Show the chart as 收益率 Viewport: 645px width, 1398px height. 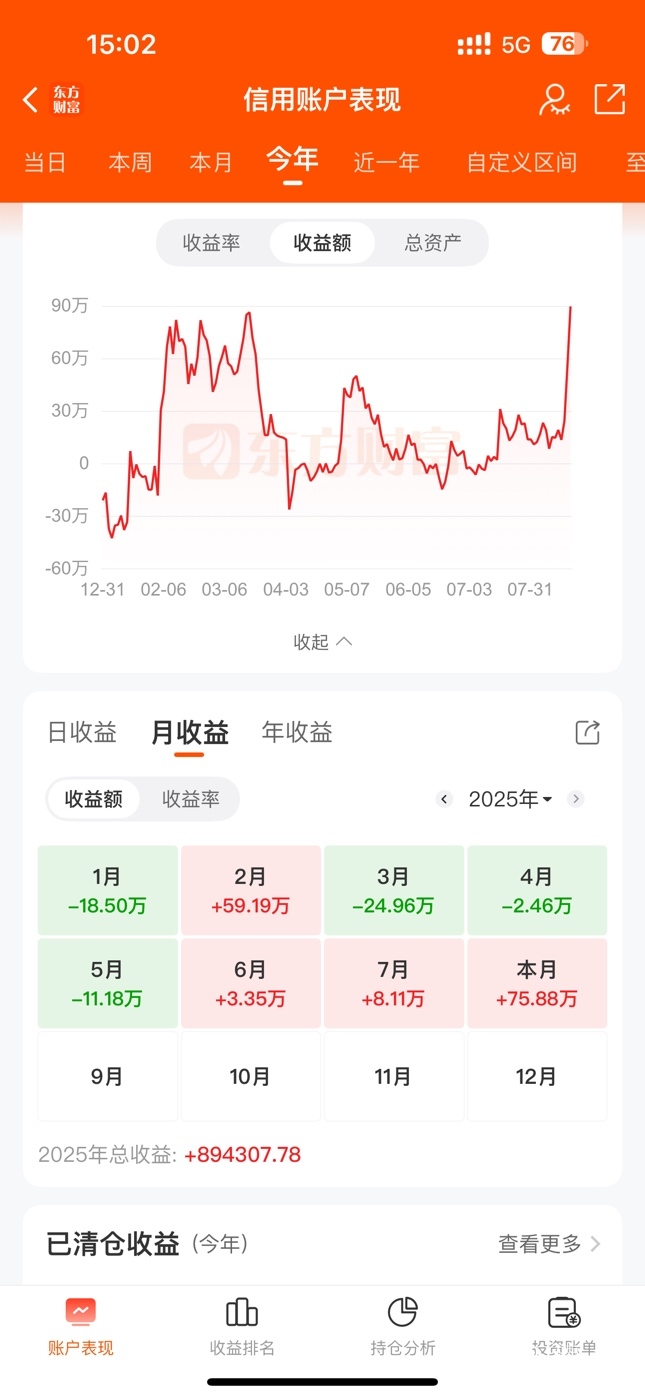pos(211,243)
